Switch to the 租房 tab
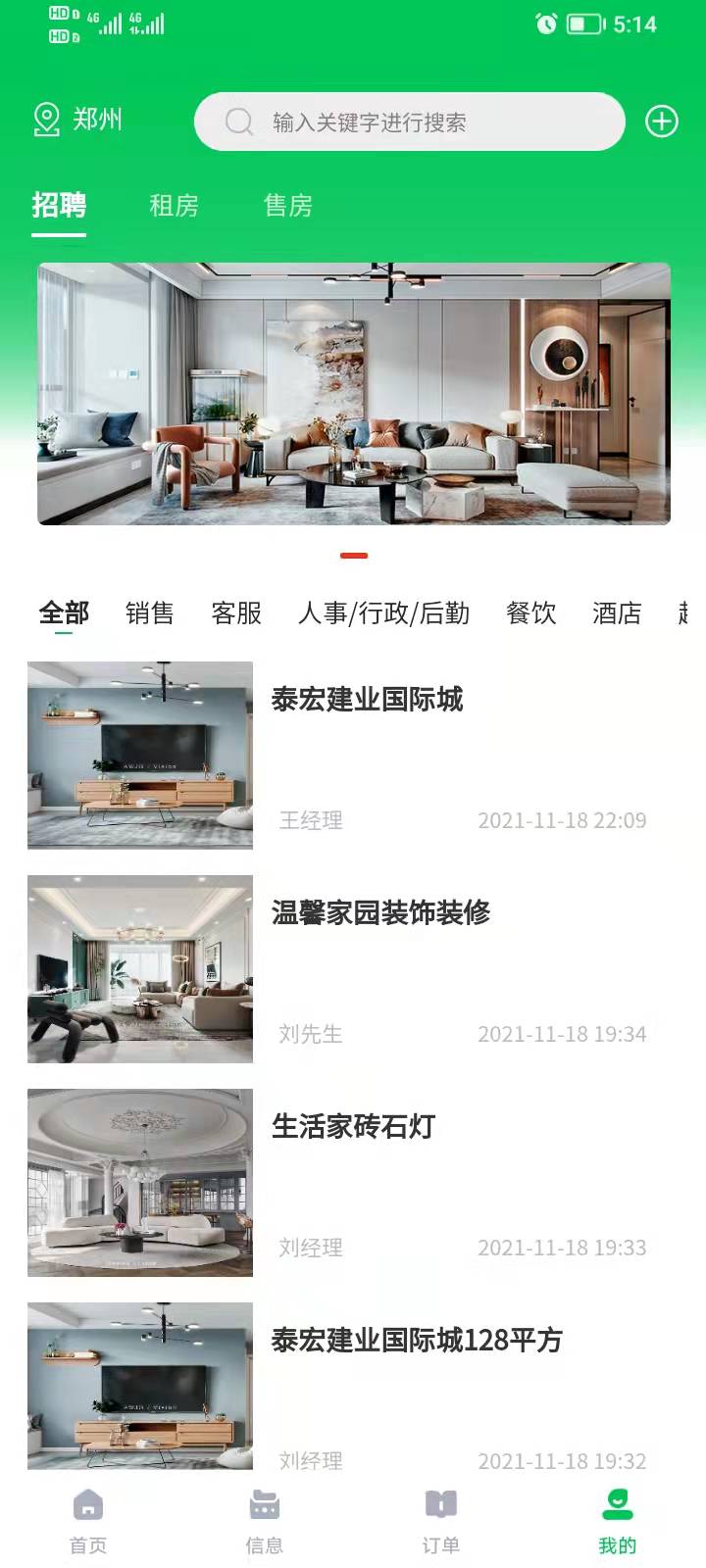The image size is (706, 1568). (x=174, y=206)
